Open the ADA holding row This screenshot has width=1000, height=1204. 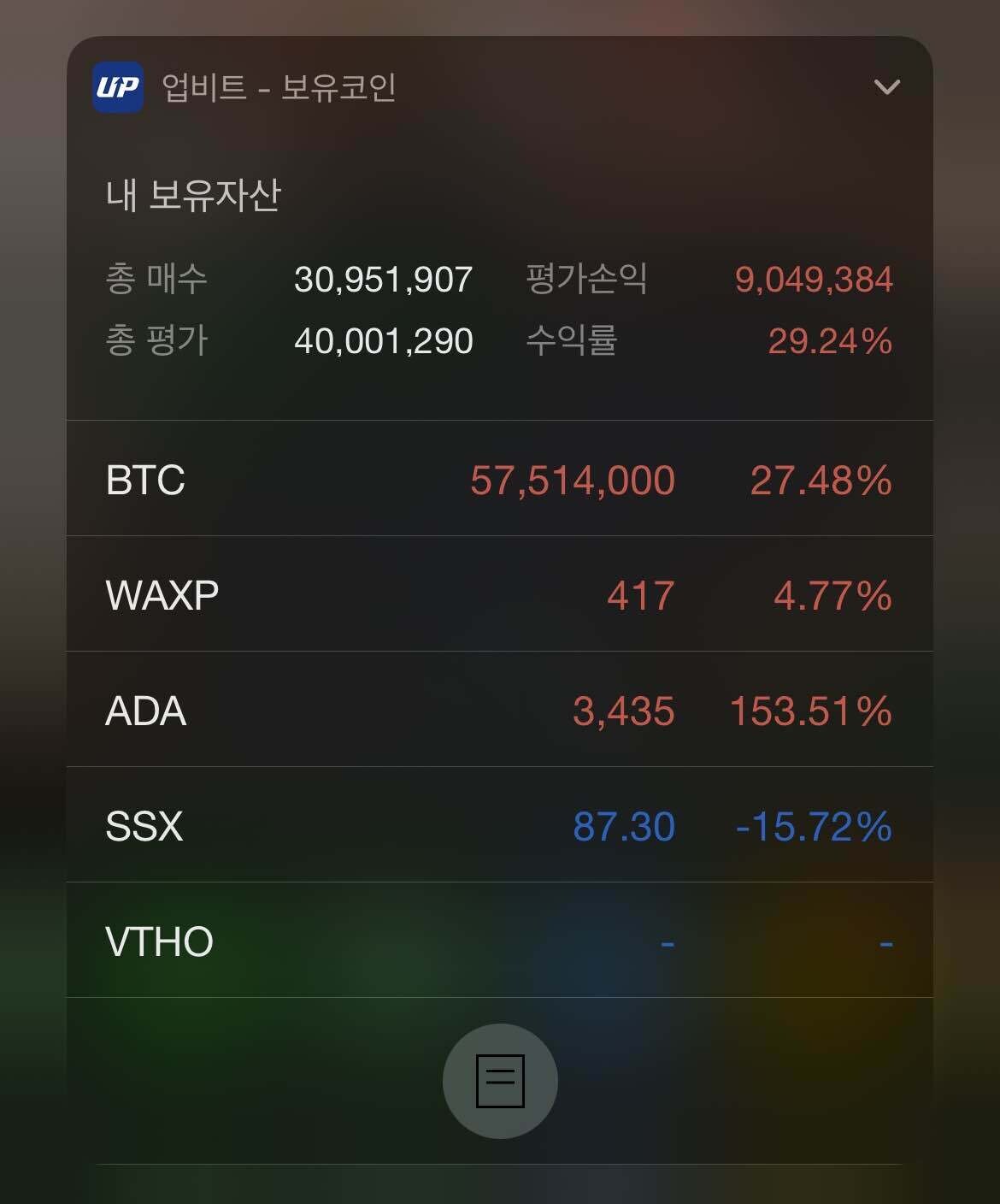click(499, 711)
